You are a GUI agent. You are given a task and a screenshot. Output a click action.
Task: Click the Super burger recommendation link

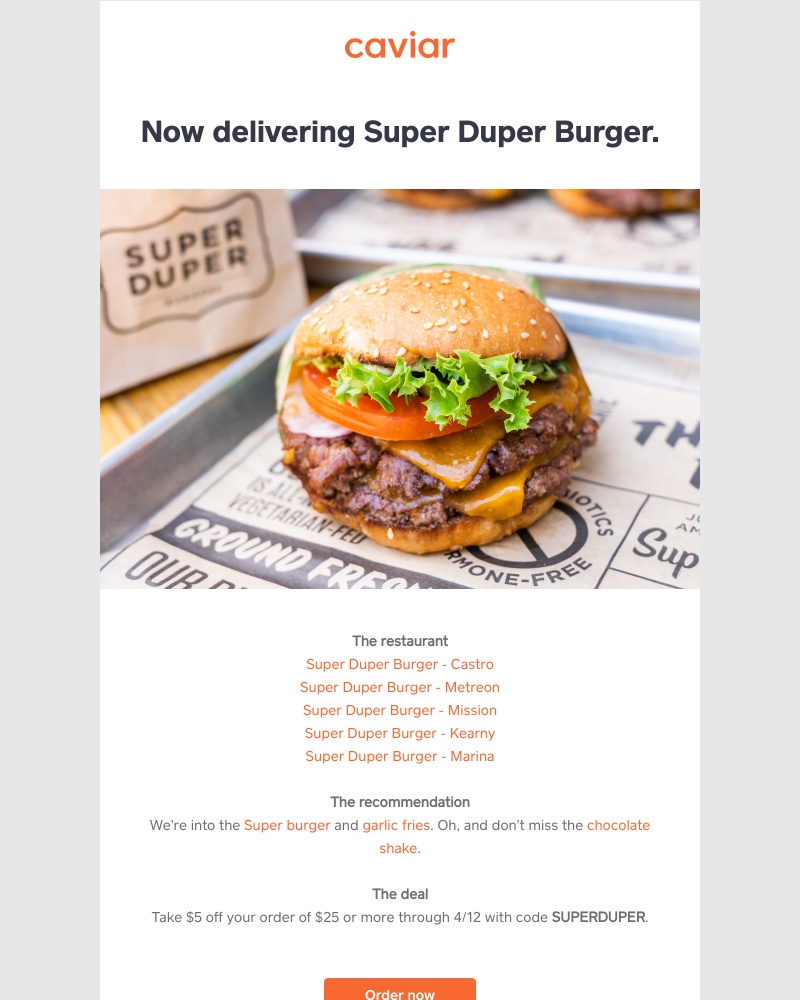(x=286, y=825)
